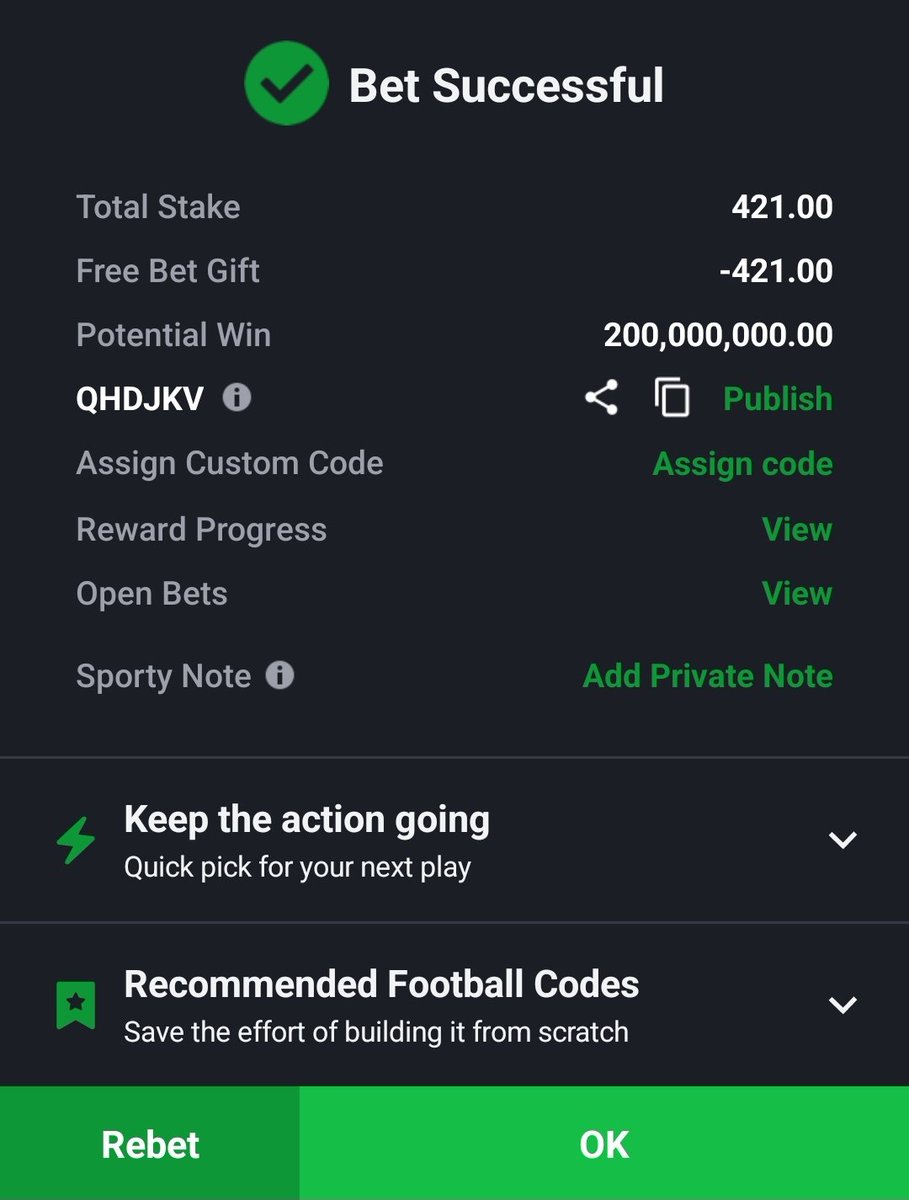909x1200 pixels.
Task: View Reward Progress
Action: click(x=796, y=529)
